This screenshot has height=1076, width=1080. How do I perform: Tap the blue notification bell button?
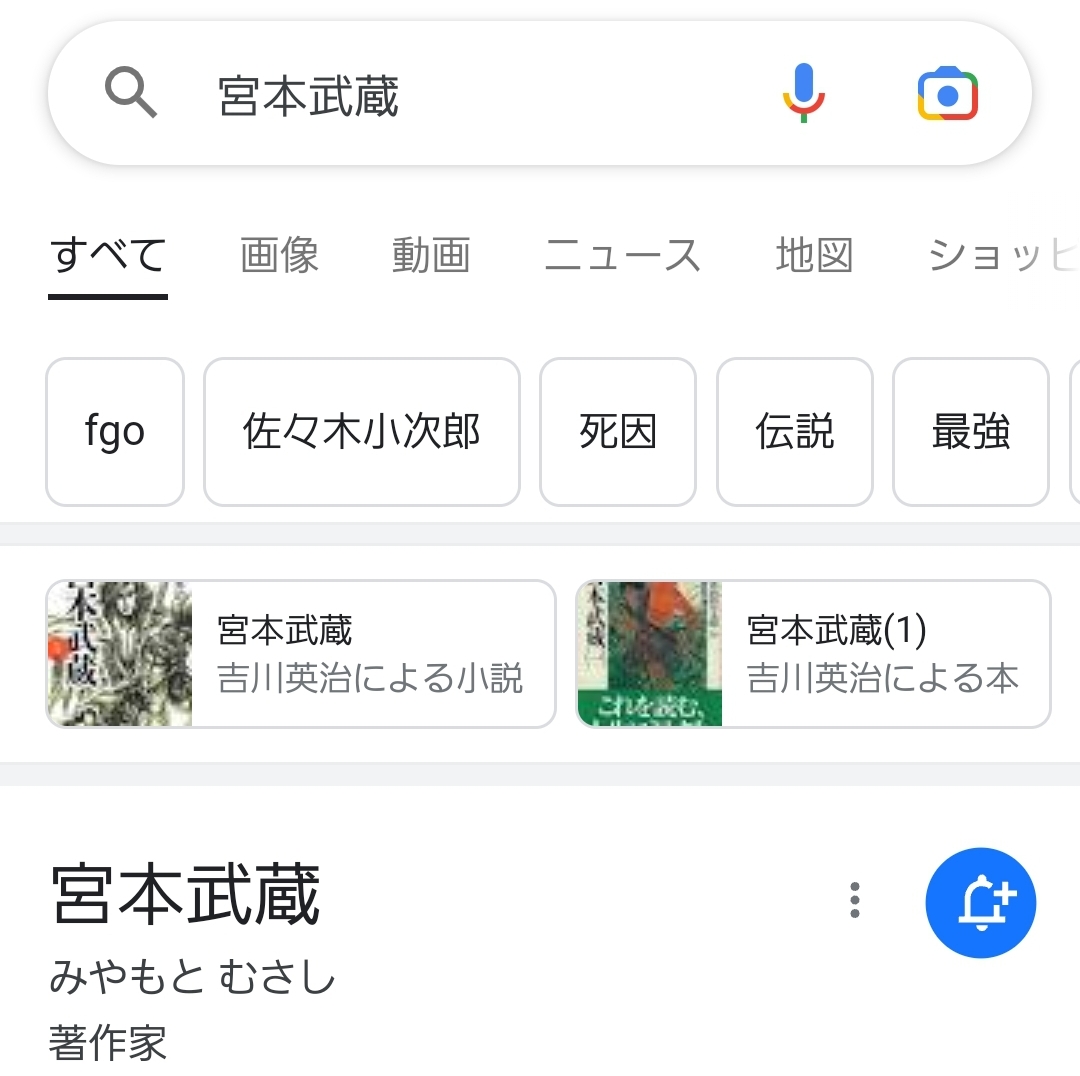(980, 903)
